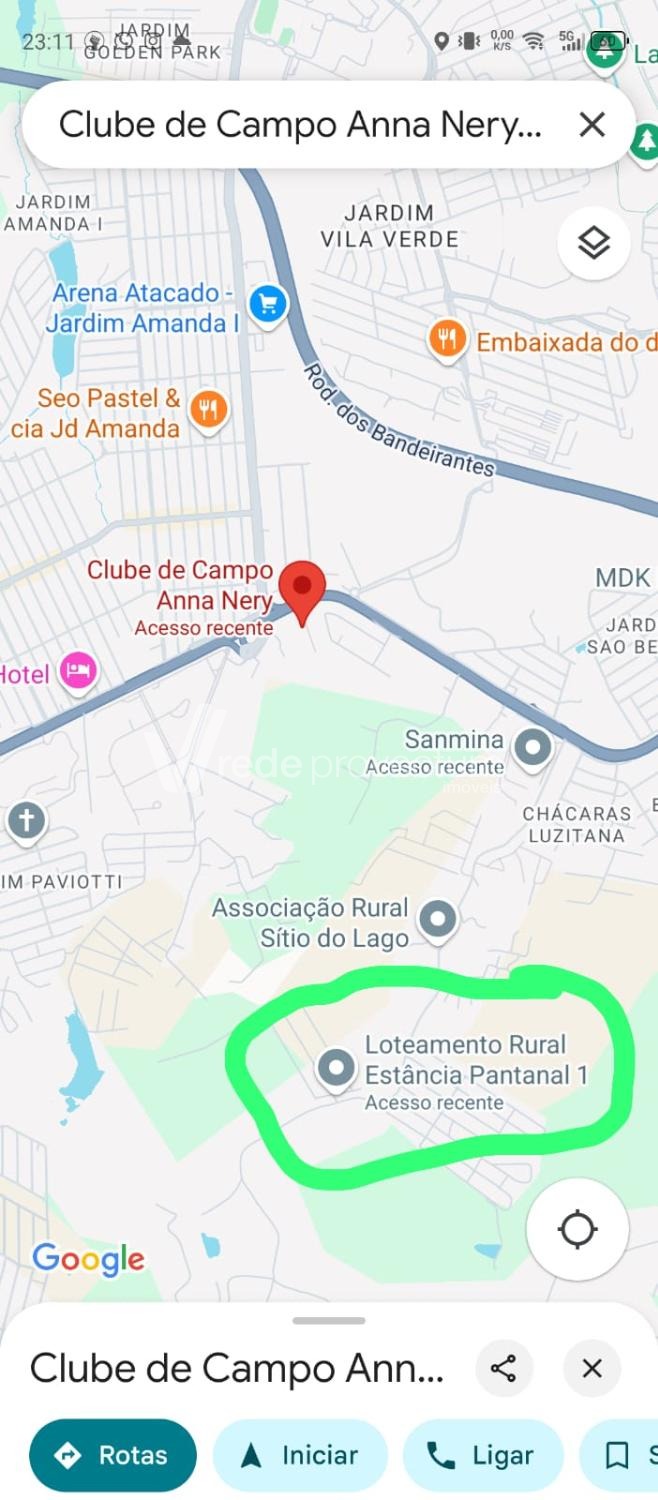
Task: Tap the church marker with cross icon
Action: pyautogui.click(x=26, y=822)
